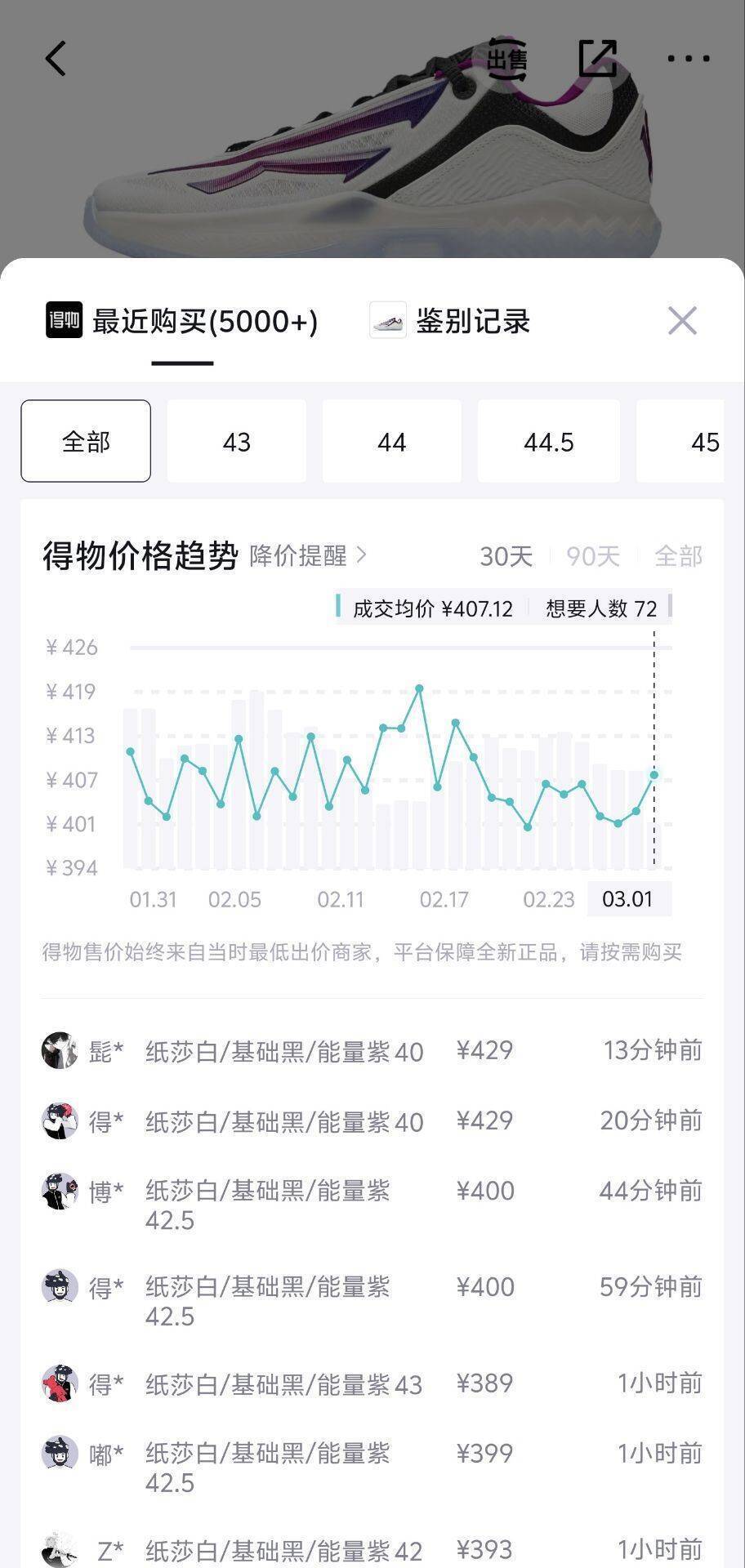The height and width of the screenshot is (1568, 745).
Task: Filter by size 45
Action: (694, 442)
